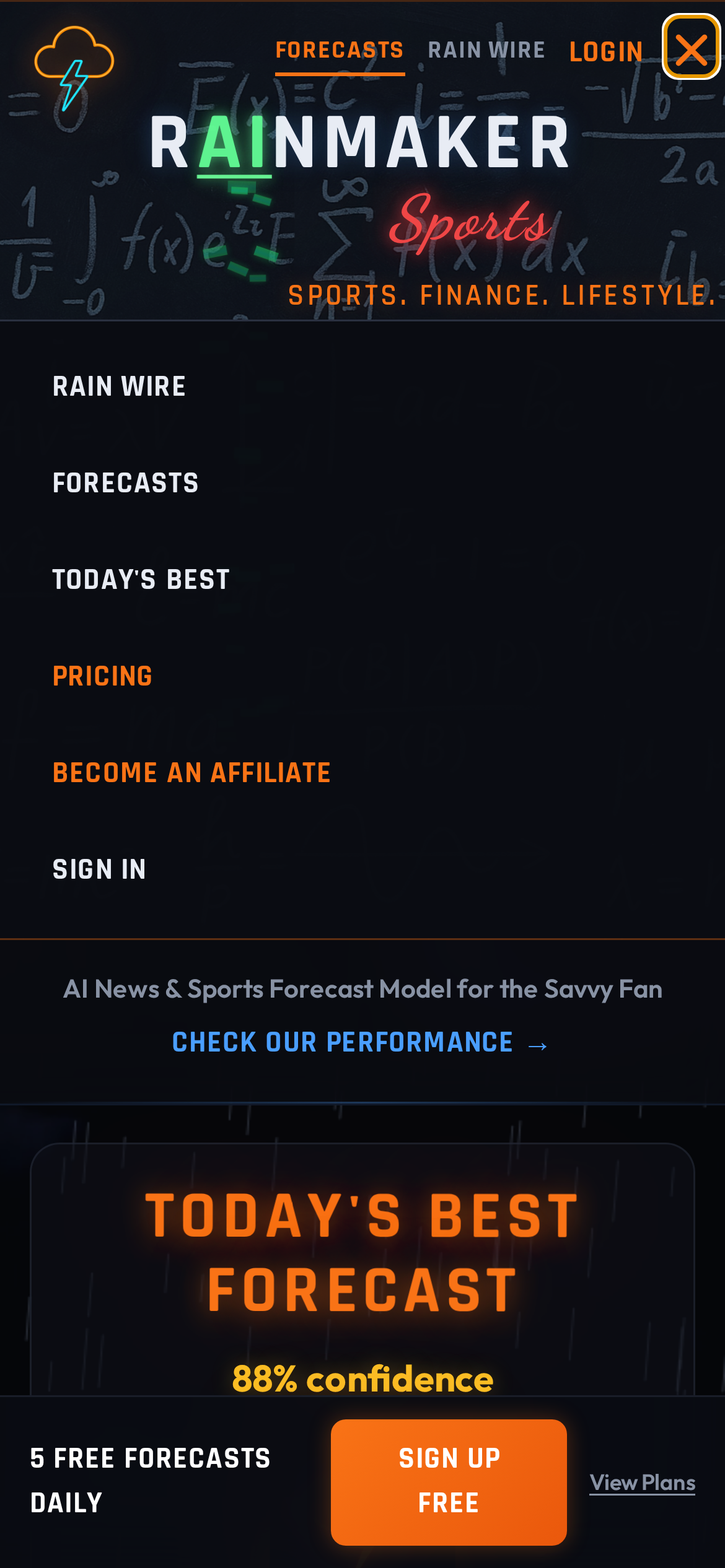Tap Sign Up Free button

tap(449, 1481)
